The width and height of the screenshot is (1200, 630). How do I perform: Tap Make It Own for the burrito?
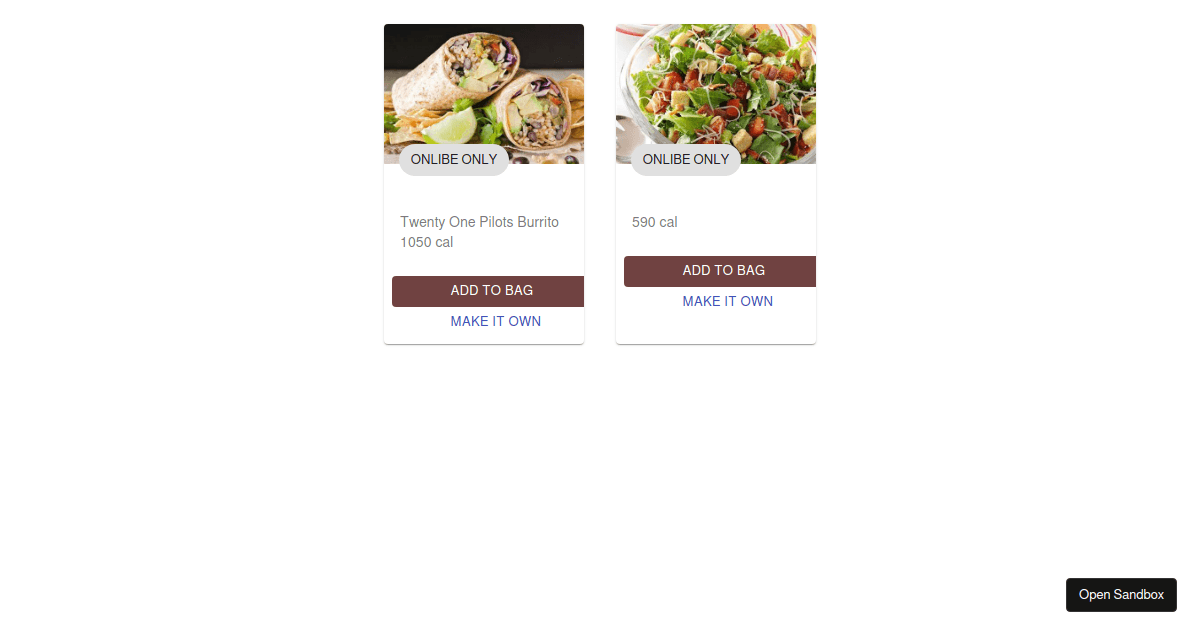tap(495, 321)
